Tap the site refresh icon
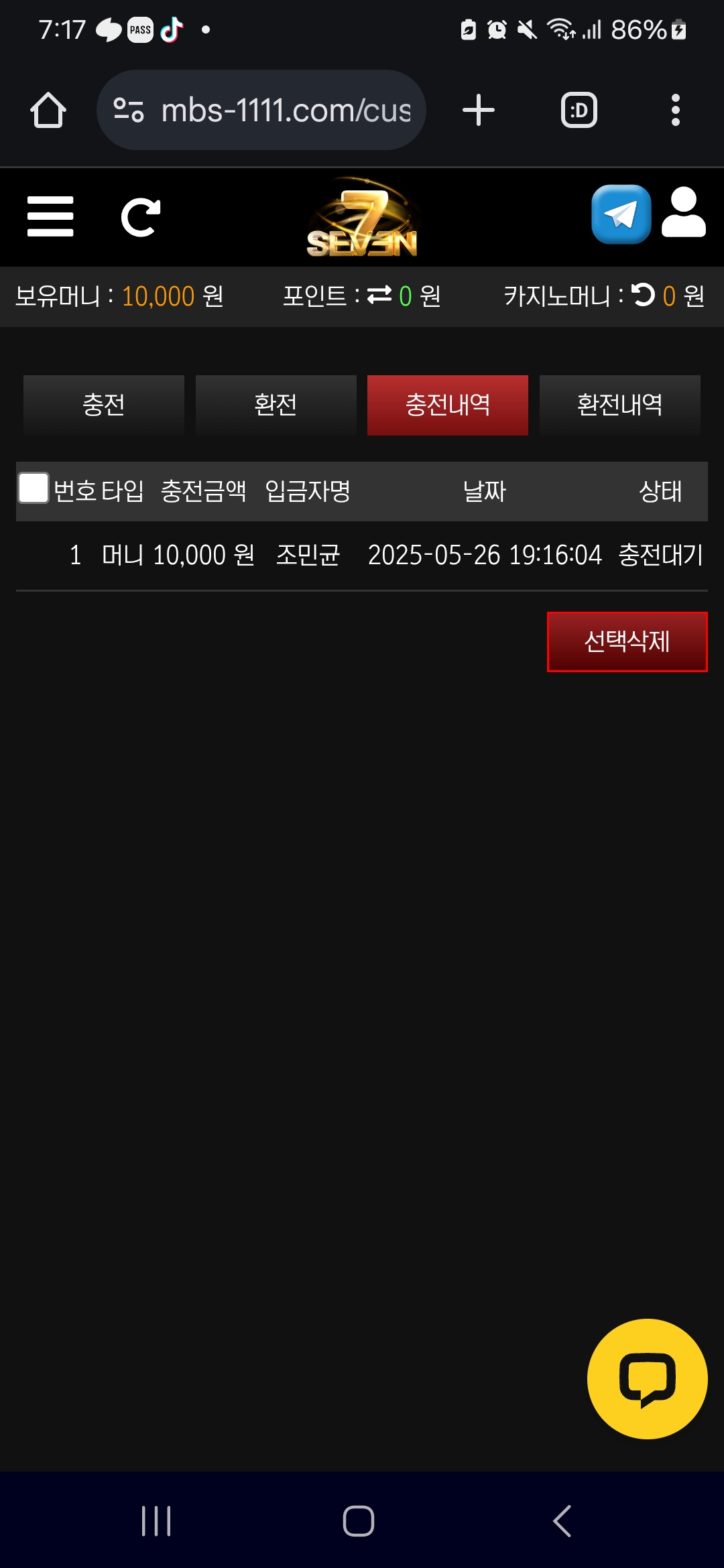Image resolution: width=724 pixels, height=1568 pixels. 140,217
